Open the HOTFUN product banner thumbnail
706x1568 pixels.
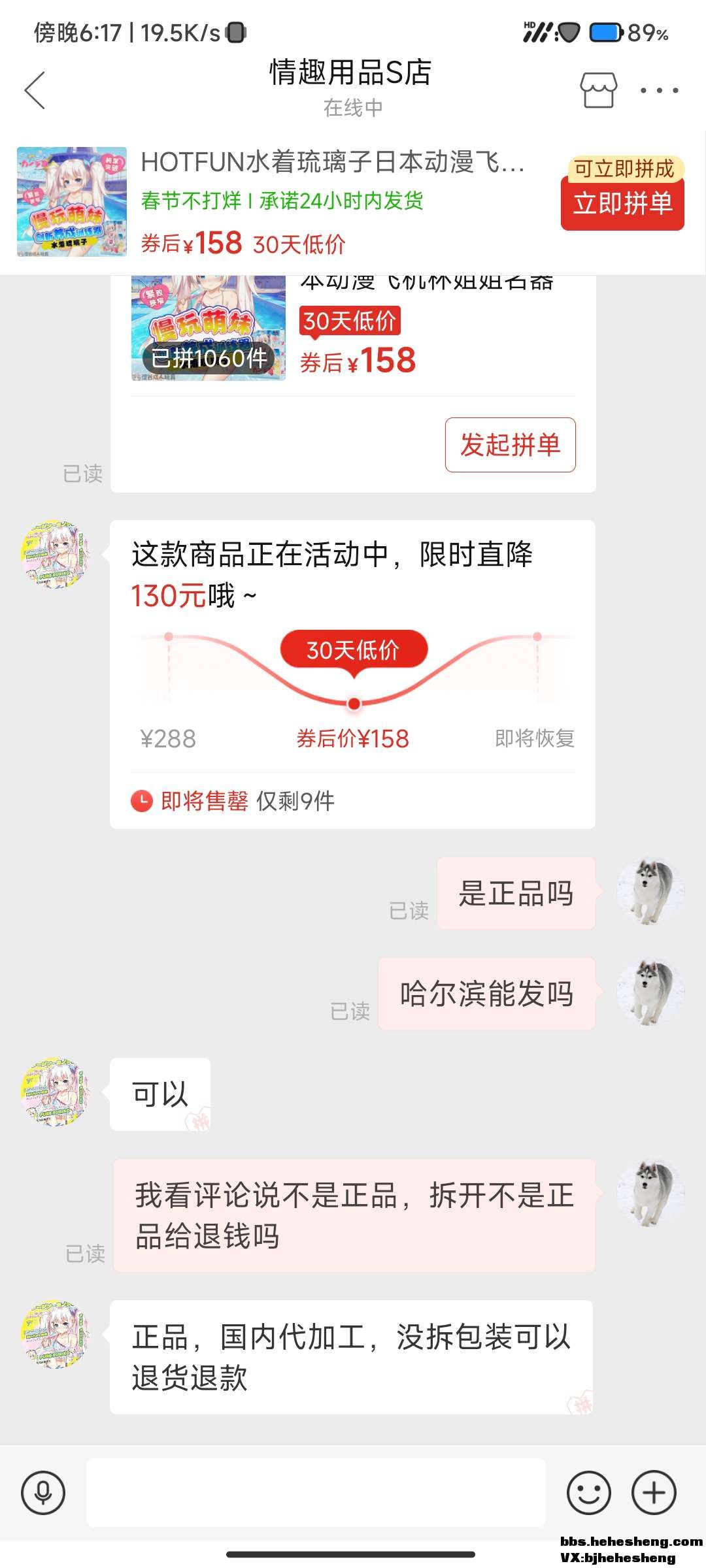[x=72, y=201]
